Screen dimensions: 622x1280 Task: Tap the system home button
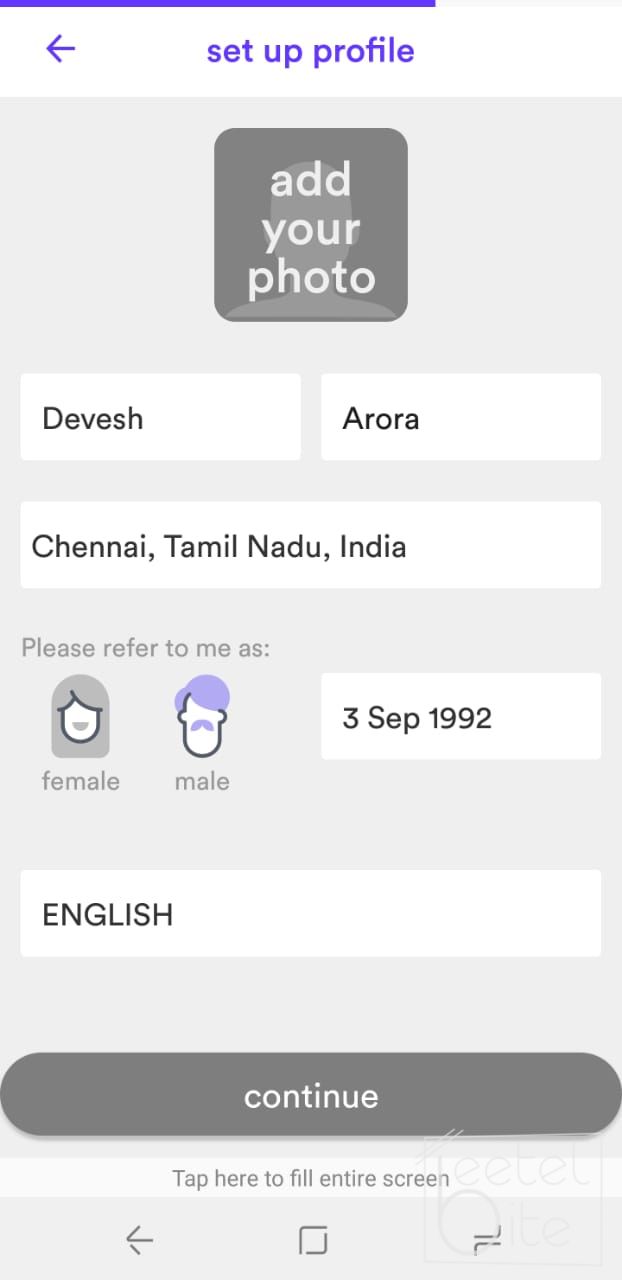[313, 1241]
